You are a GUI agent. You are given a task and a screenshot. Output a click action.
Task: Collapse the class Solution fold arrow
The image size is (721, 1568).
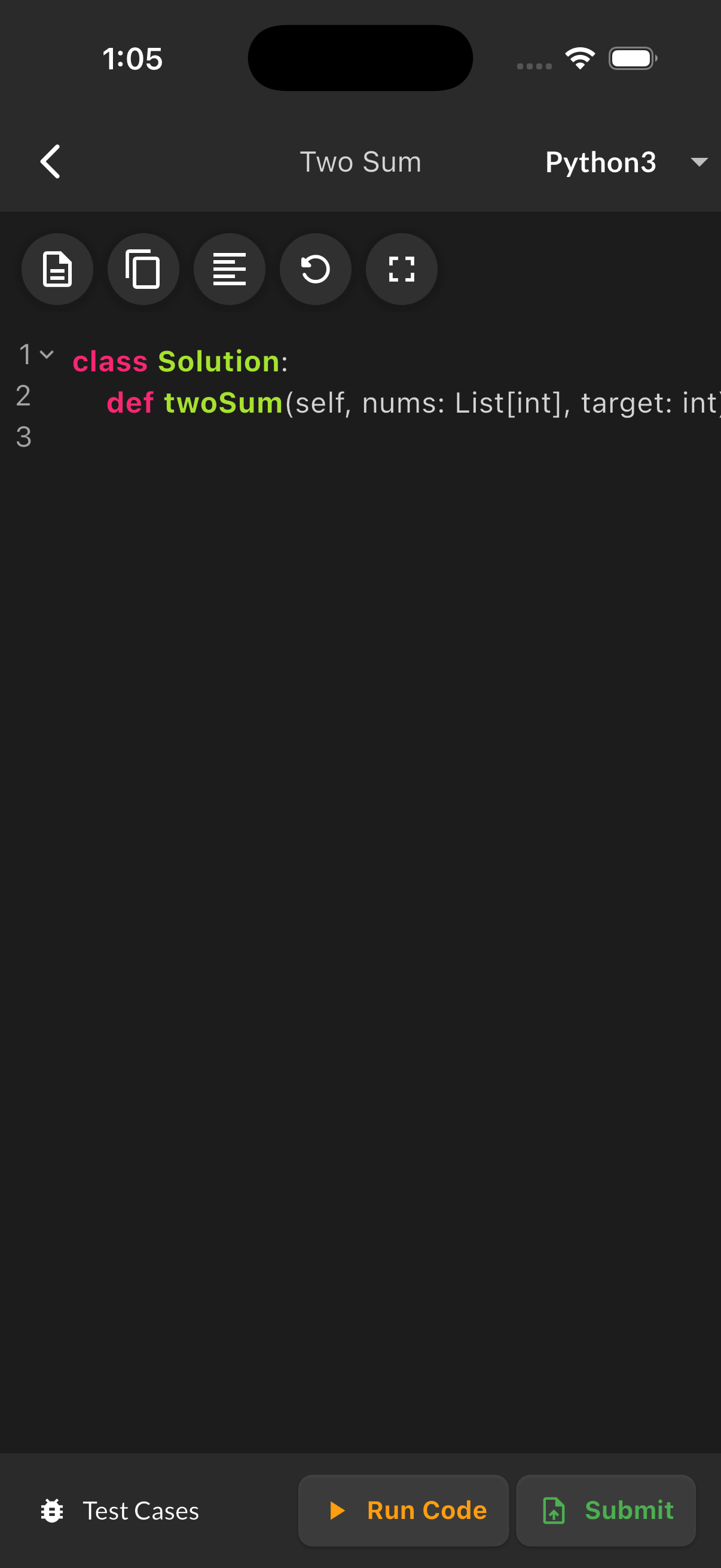click(47, 354)
